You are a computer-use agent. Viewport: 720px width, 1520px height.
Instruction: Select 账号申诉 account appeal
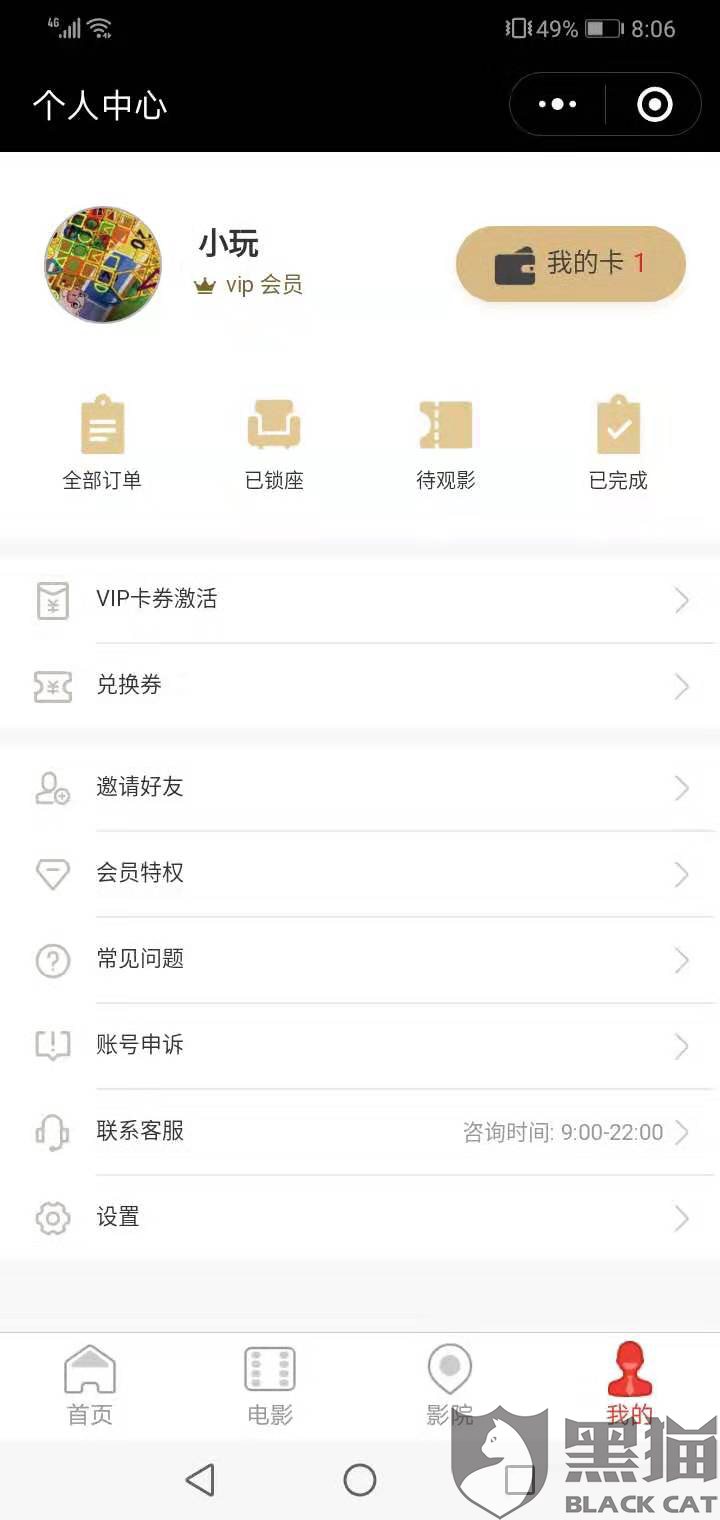point(360,1046)
